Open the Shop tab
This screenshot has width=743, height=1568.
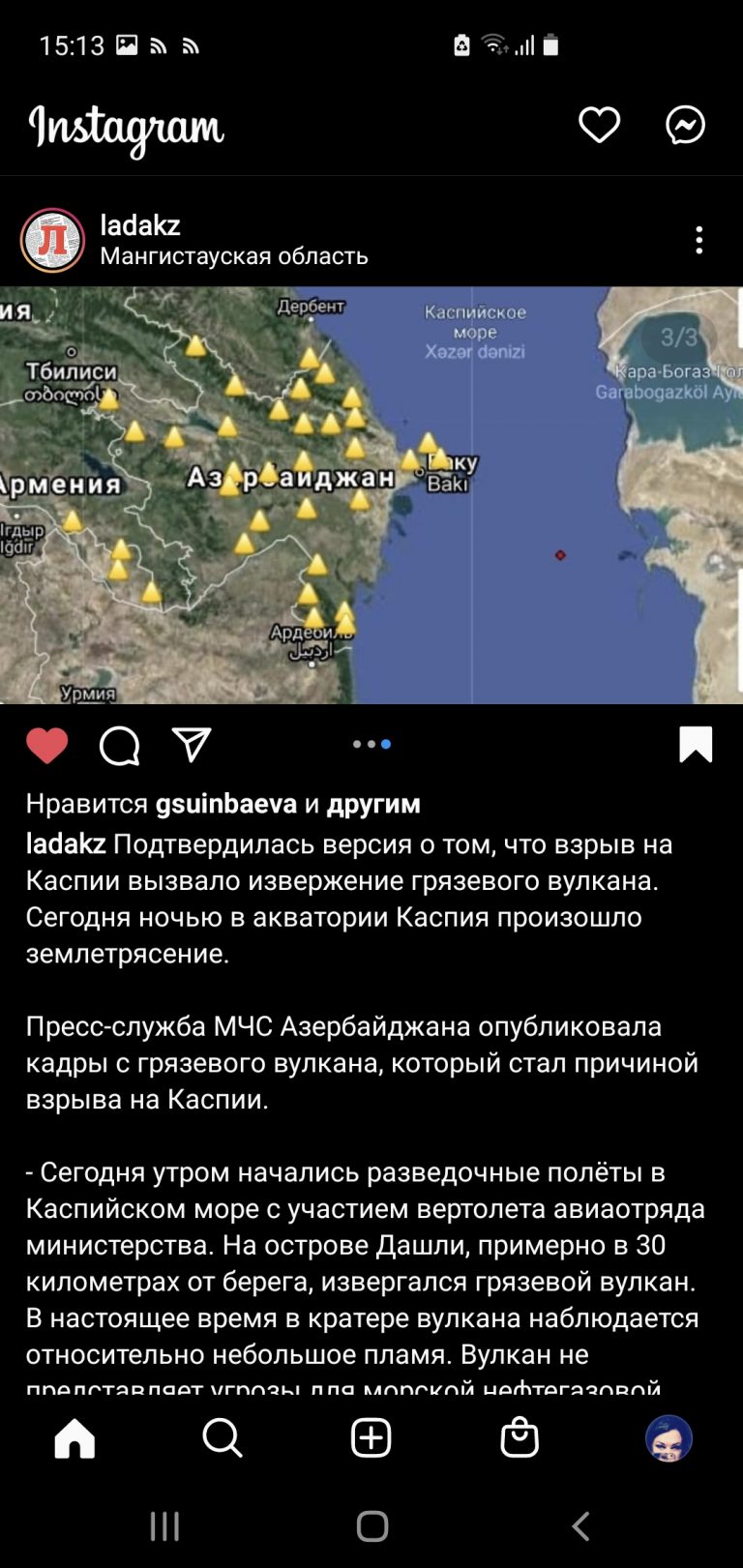[520, 1437]
